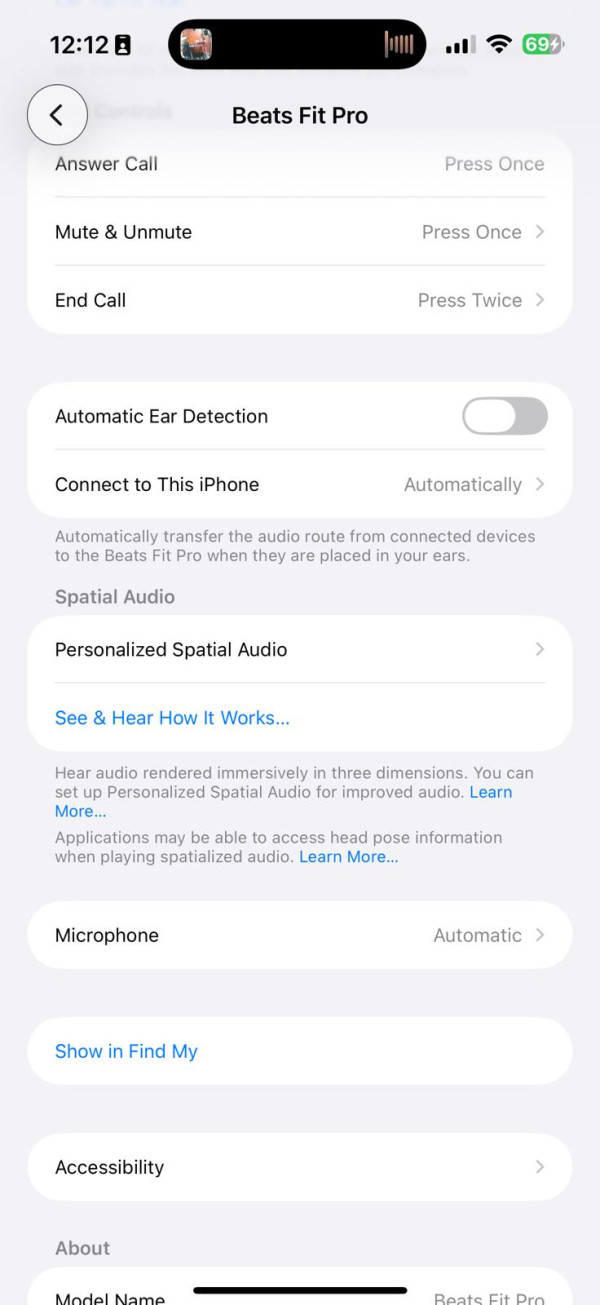Open End Call press setting
Screen dimensions: 600x1305
pos(300,300)
